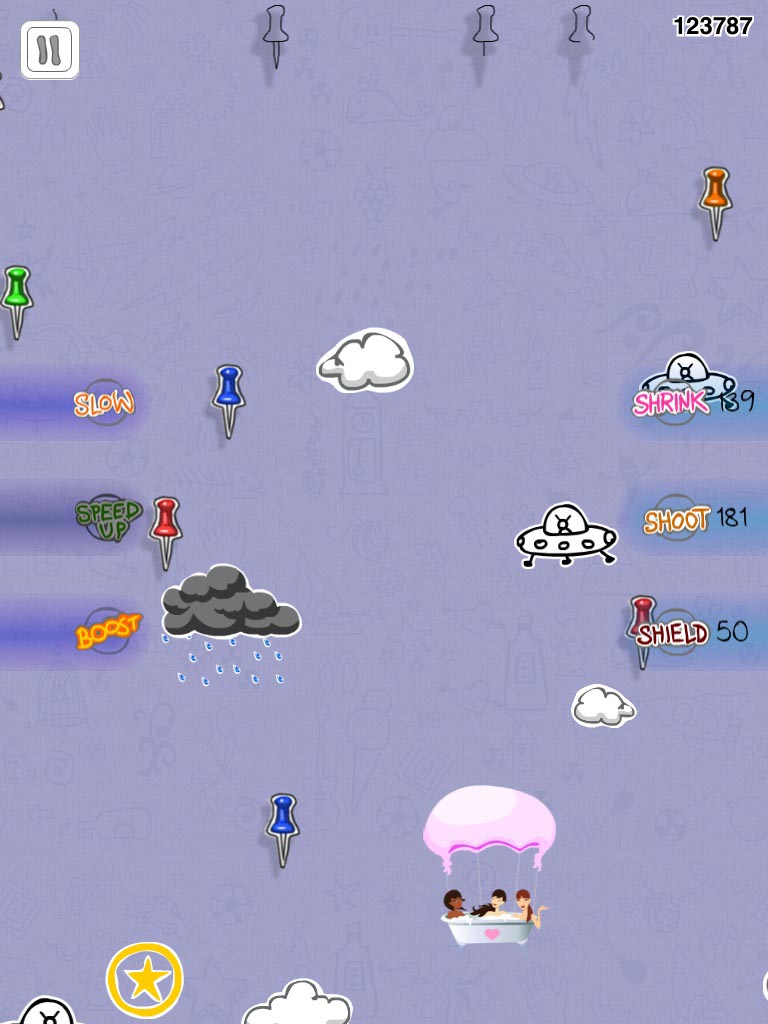Use the BOOST power-up
This screenshot has height=1024, width=768.
pos(107,632)
